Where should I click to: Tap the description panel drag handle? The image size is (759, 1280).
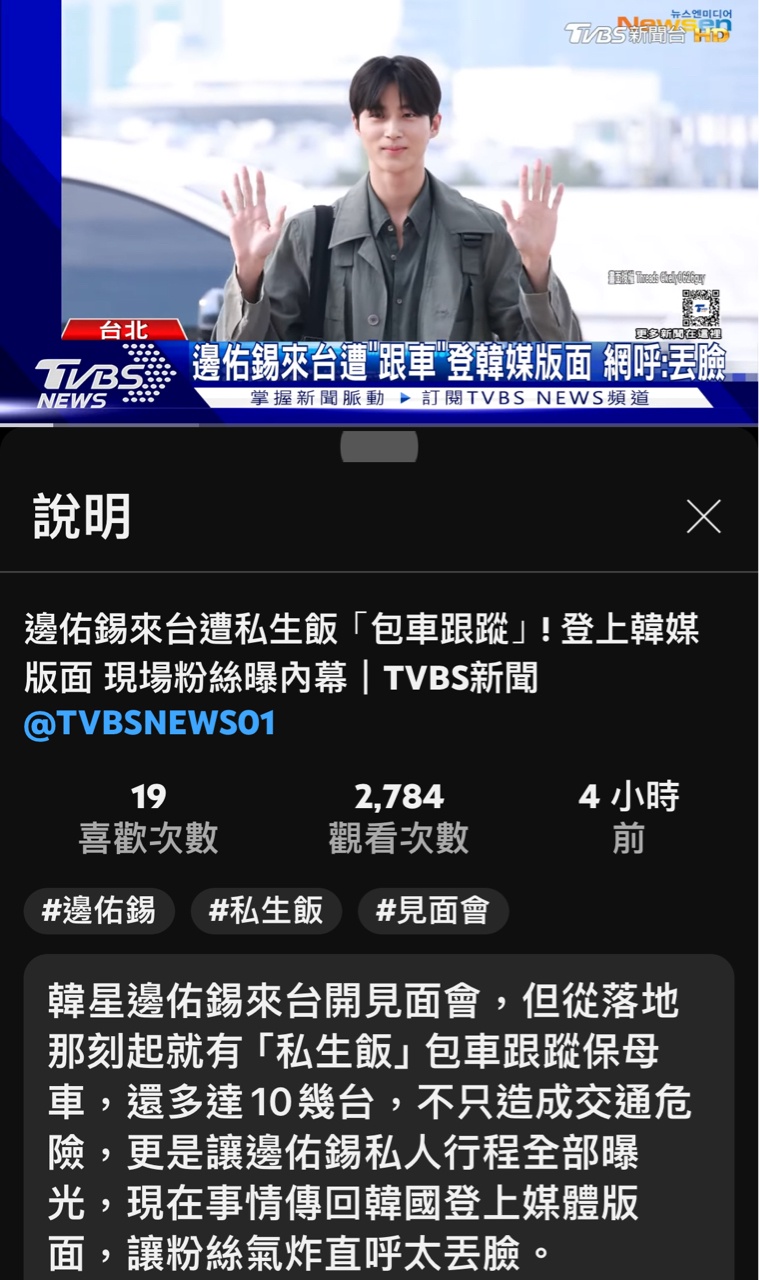point(379,446)
